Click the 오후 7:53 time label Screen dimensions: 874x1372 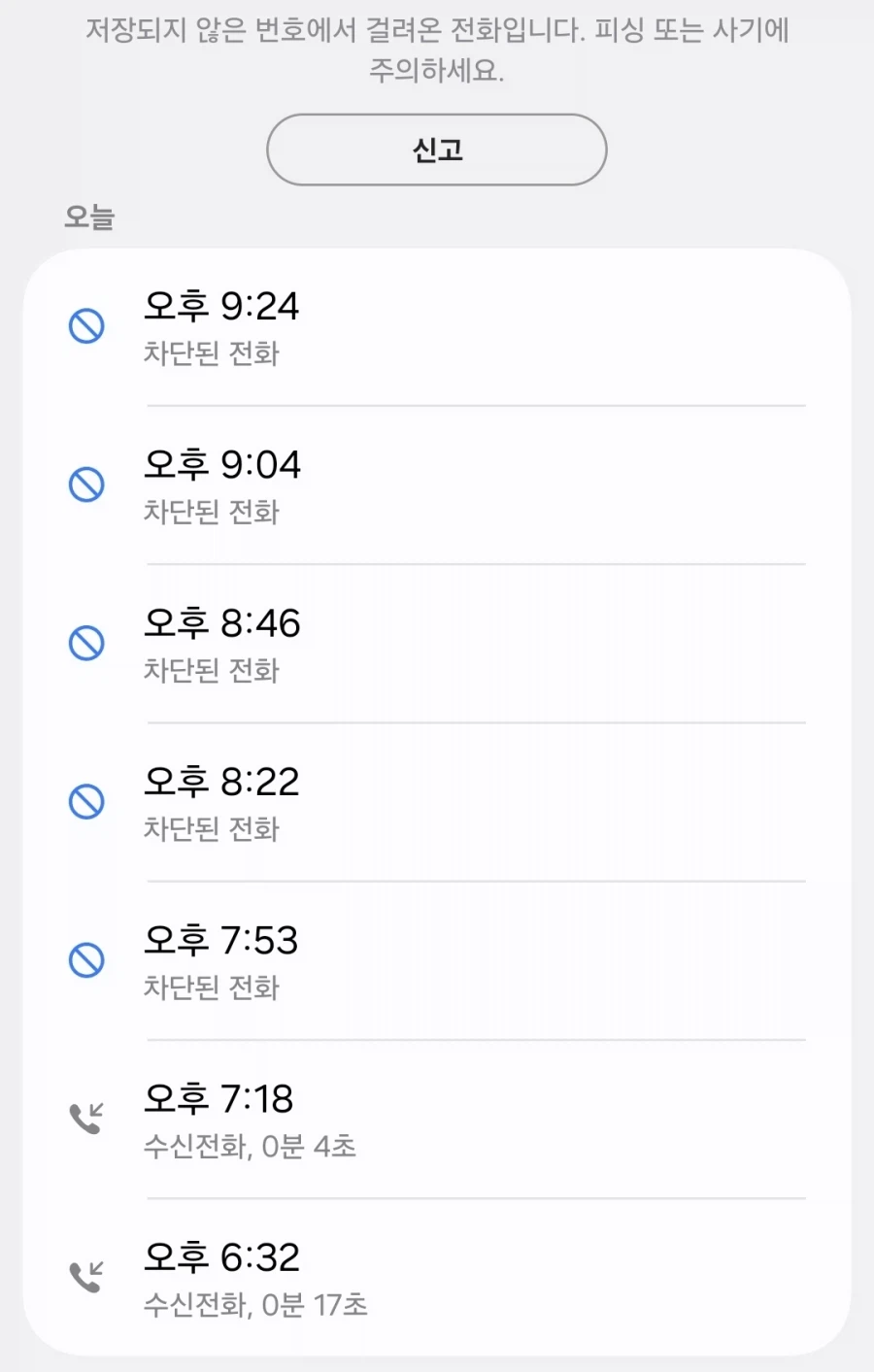[220, 940]
